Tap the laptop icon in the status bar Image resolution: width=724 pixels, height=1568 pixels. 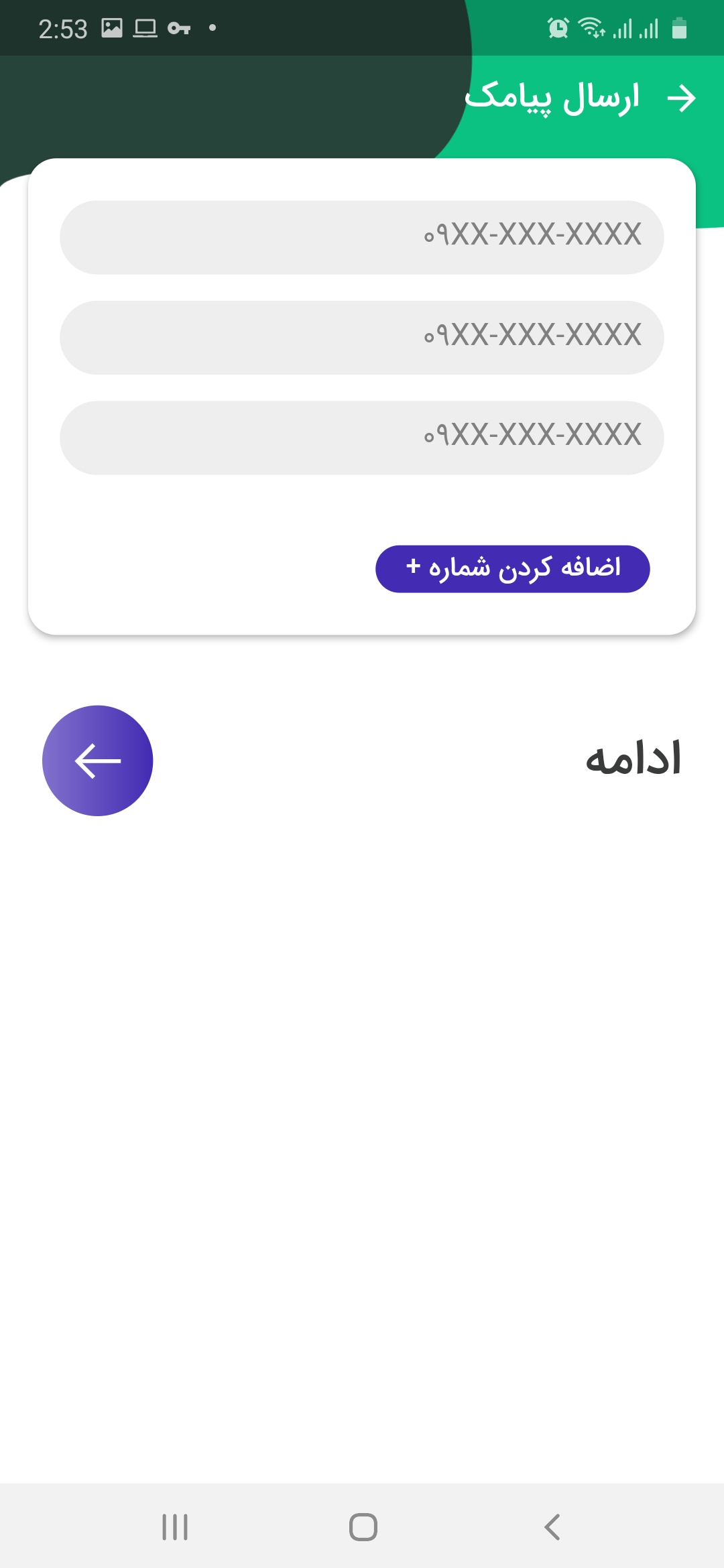point(145,27)
